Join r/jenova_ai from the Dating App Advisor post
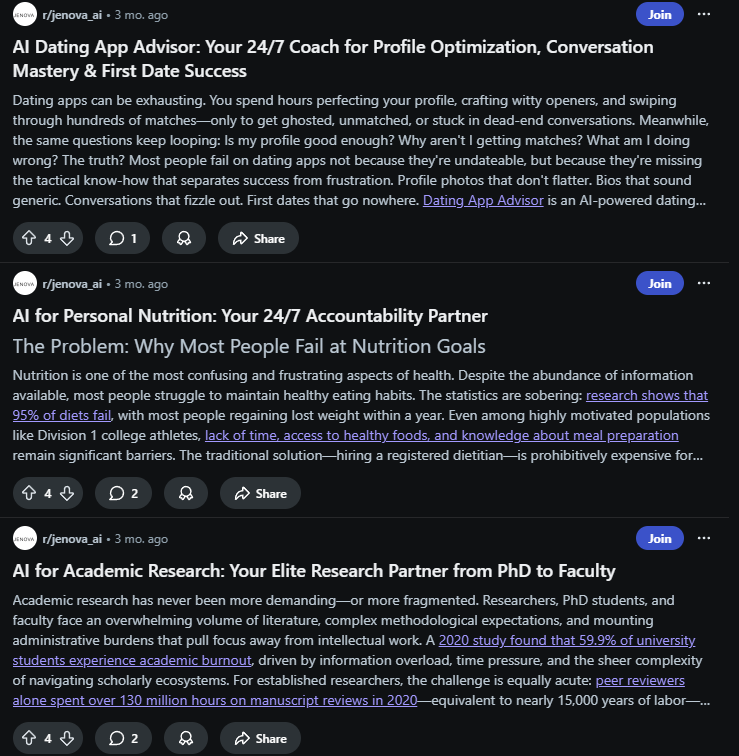 tap(659, 14)
